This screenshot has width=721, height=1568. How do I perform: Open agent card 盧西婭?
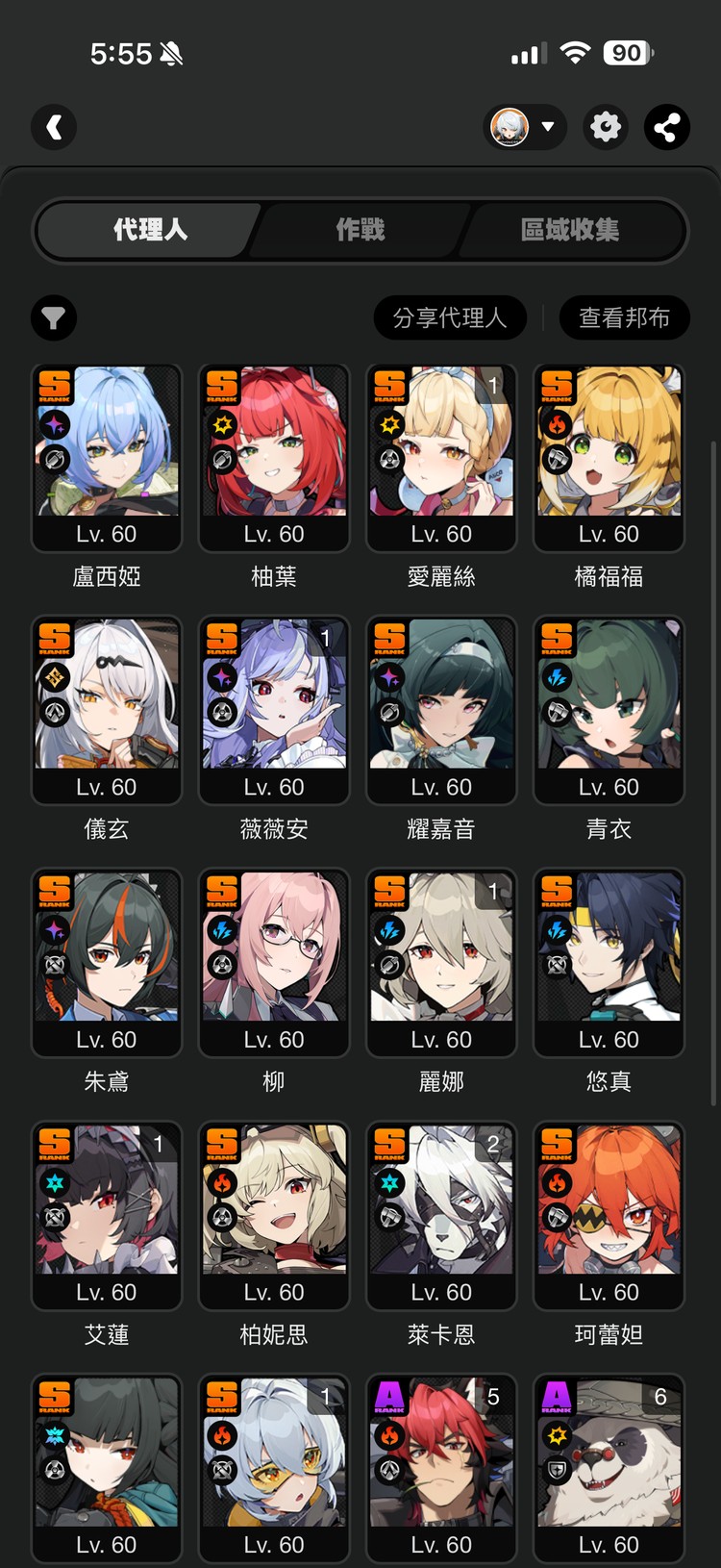[107, 458]
